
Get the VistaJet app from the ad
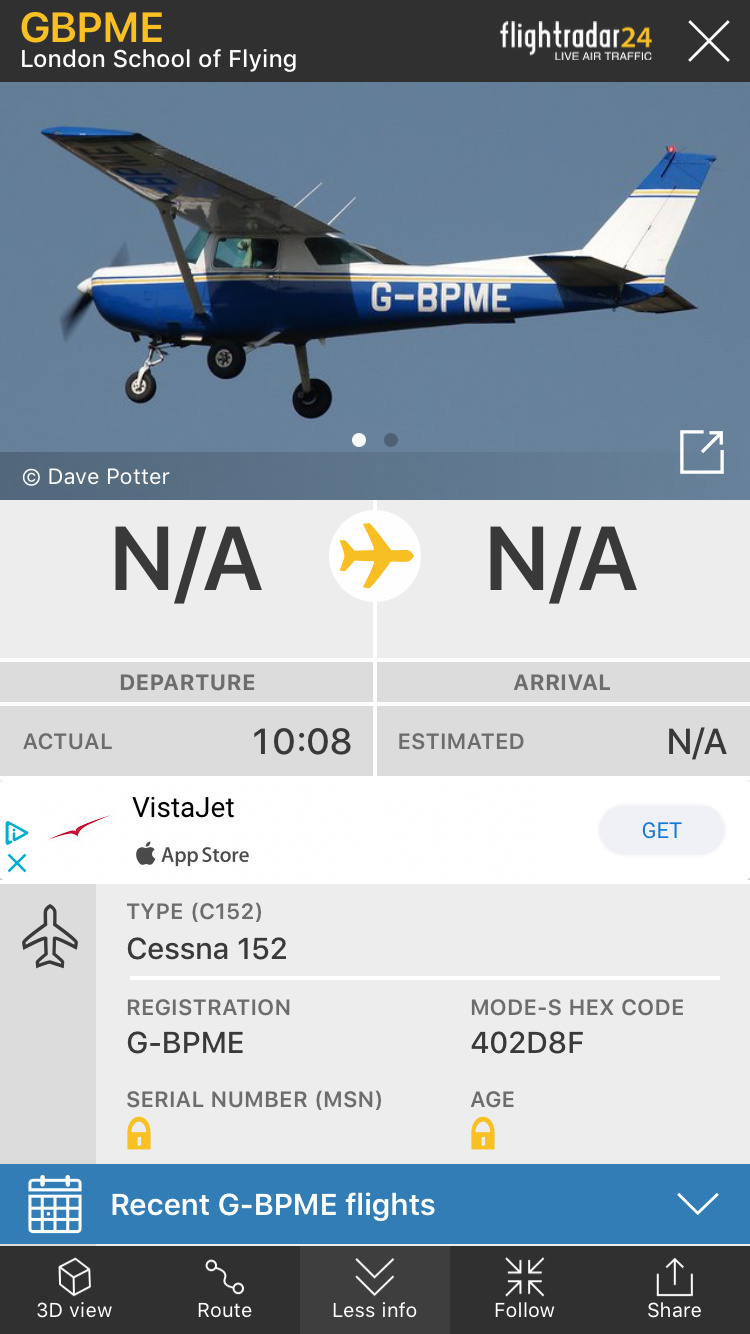[661, 830]
